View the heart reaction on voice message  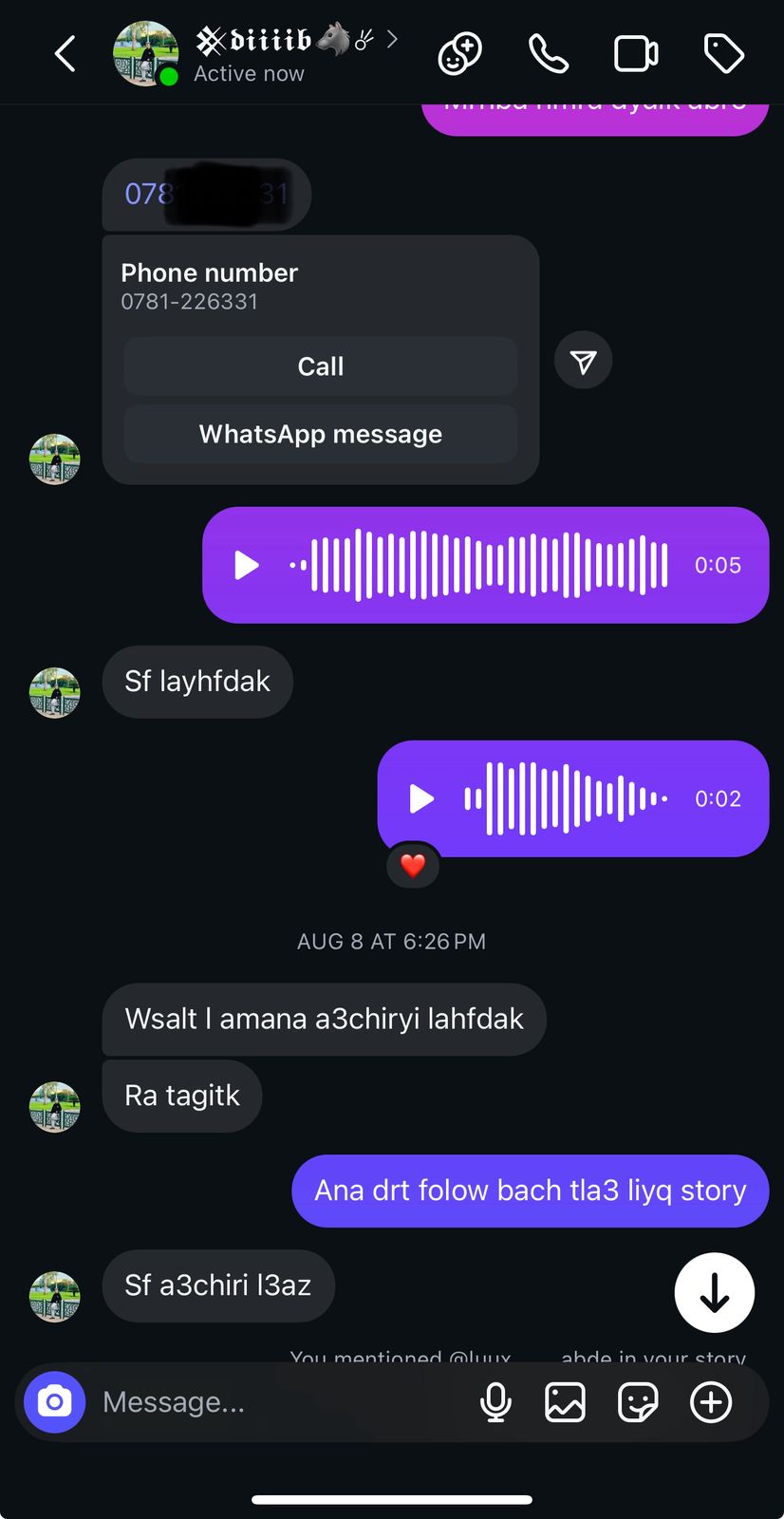pyautogui.click(x=413, y=865)
